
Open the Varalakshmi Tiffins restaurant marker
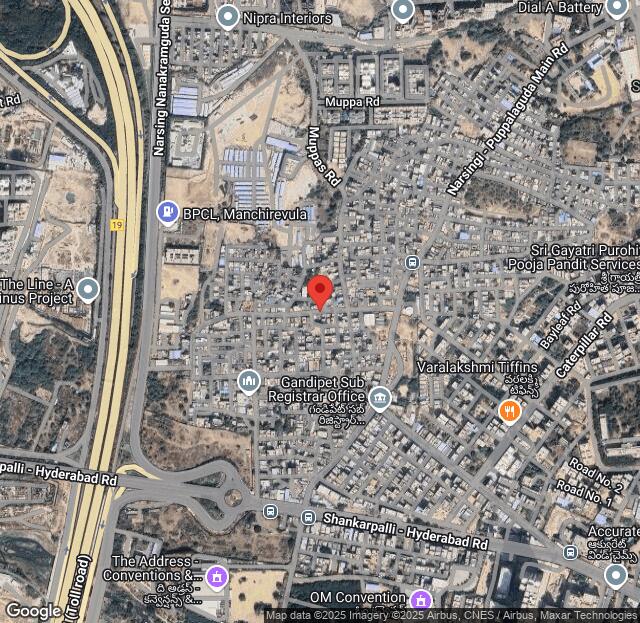tap(510, 411)
